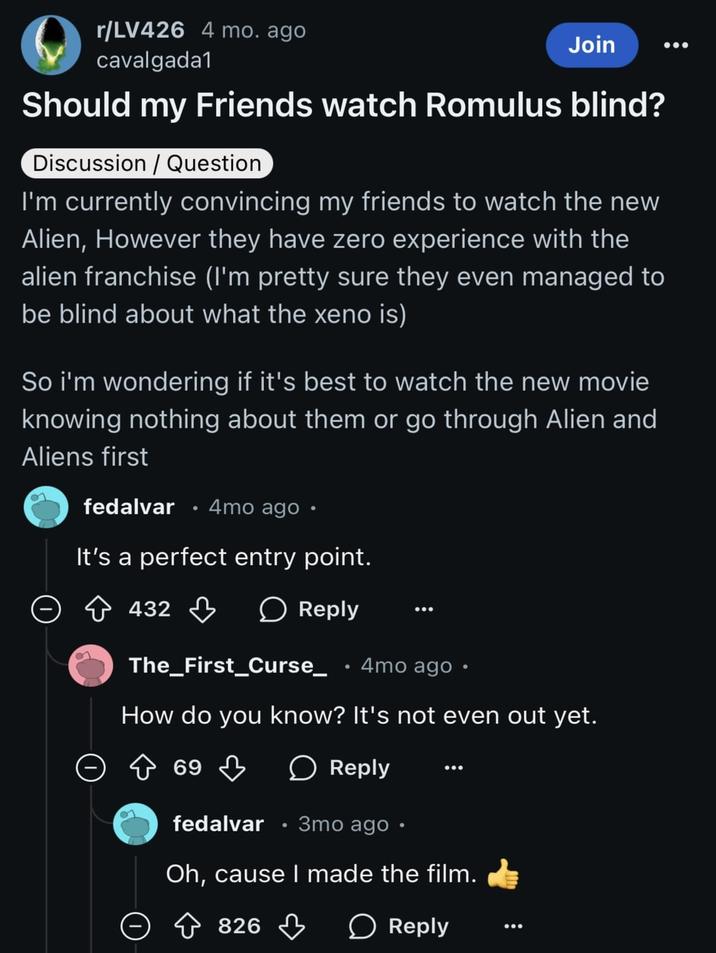Image resolution: width=716 pixels, height=953 pixels.
Task: Open the post overflow menu beside Join
Action: coord(677,45)
